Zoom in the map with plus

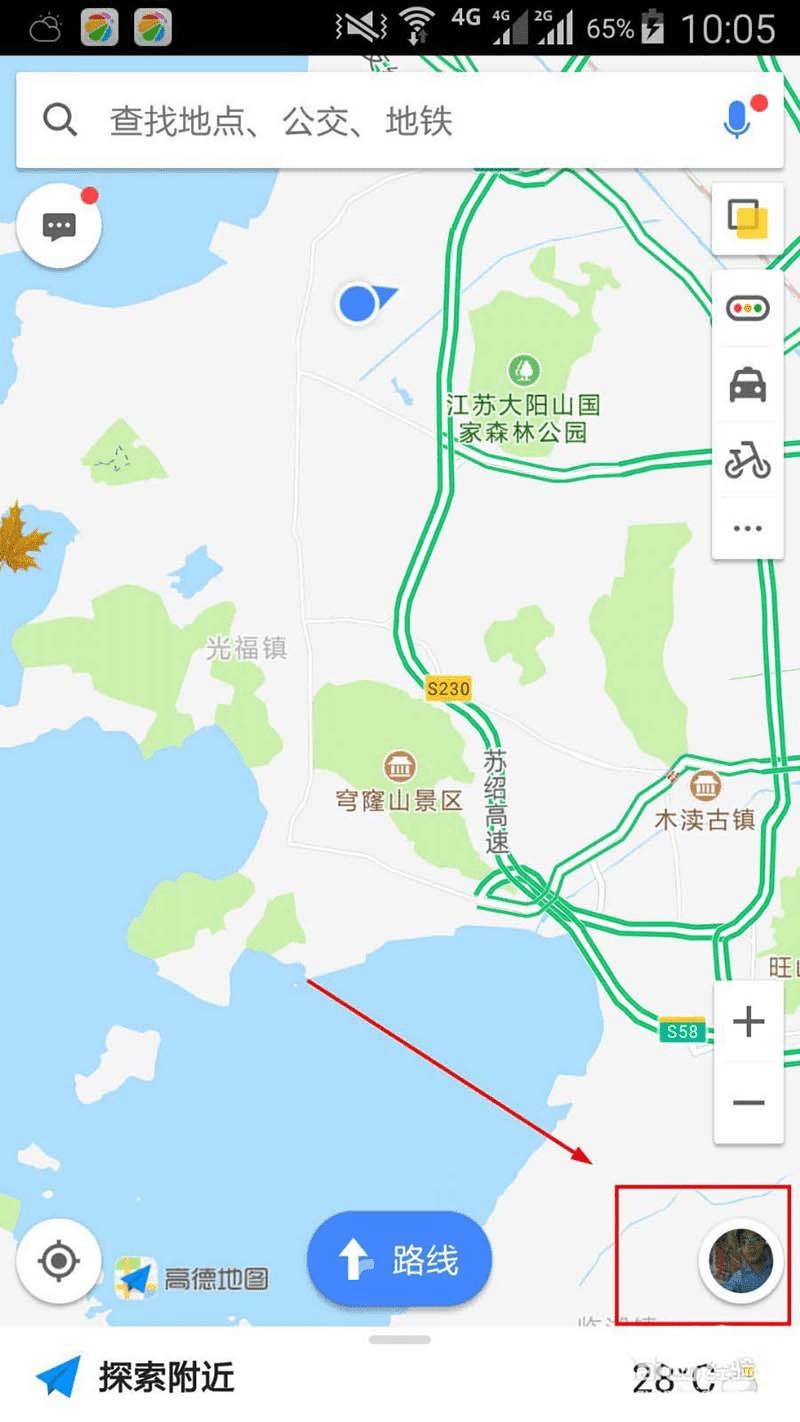(x=748, y=1022)
